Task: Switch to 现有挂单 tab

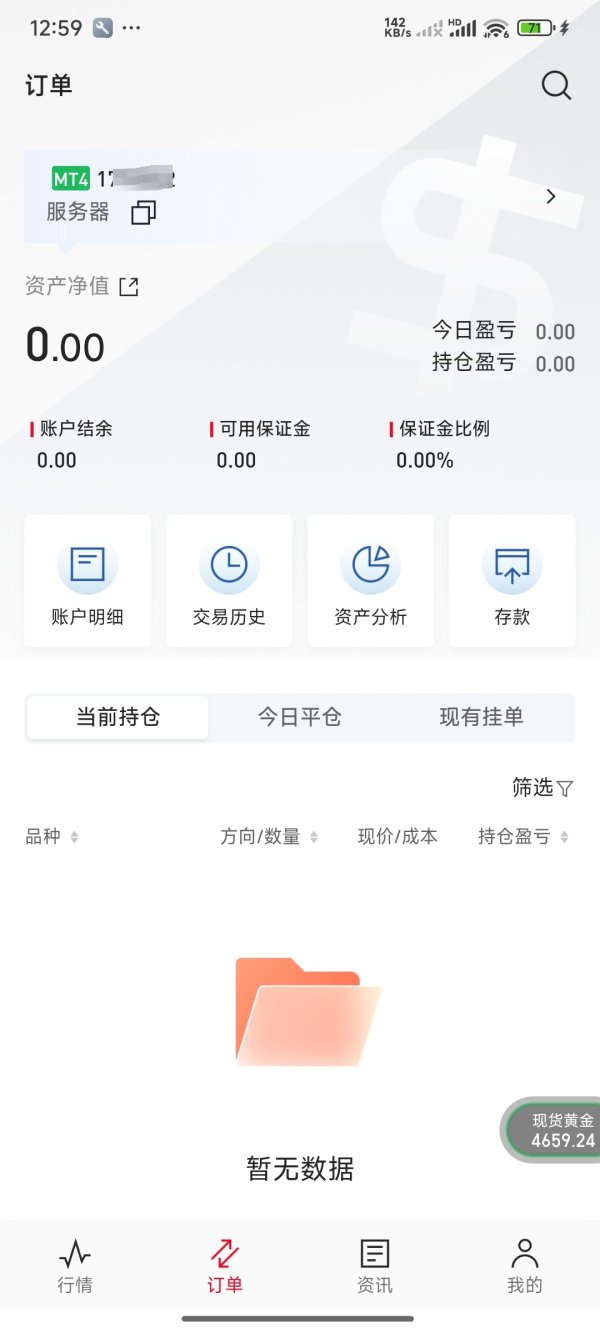Action: tap(481, 717)
